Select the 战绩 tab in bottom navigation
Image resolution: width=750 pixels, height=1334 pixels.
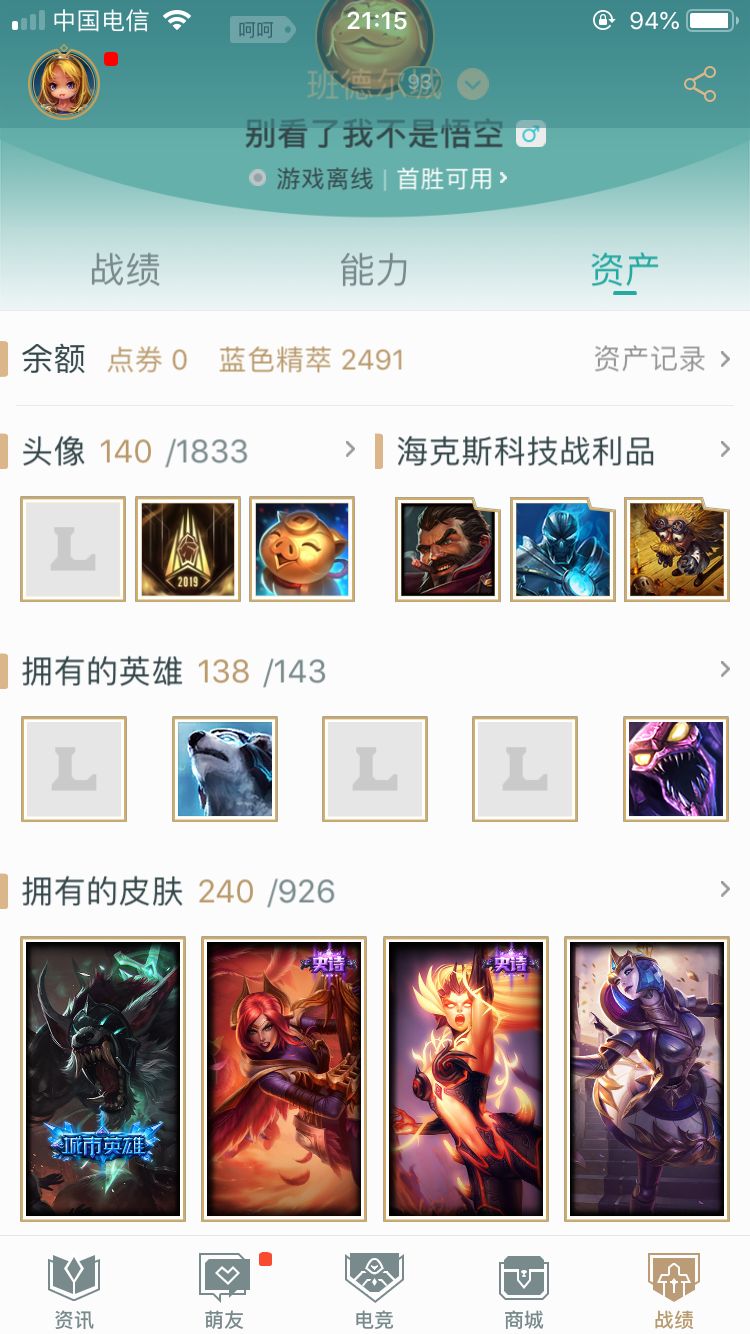tap(674, 1291)
